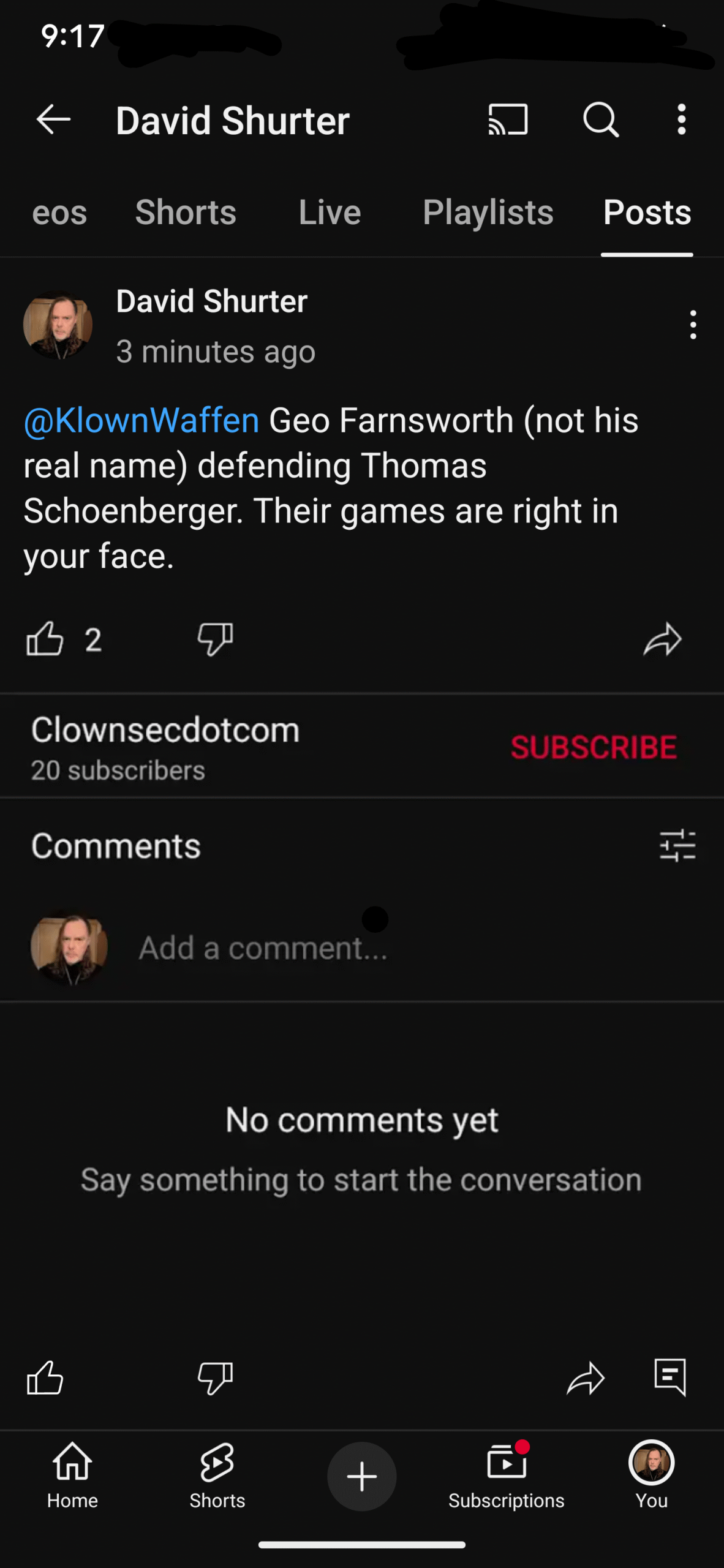Open search from the top bar

click(601, 119)
